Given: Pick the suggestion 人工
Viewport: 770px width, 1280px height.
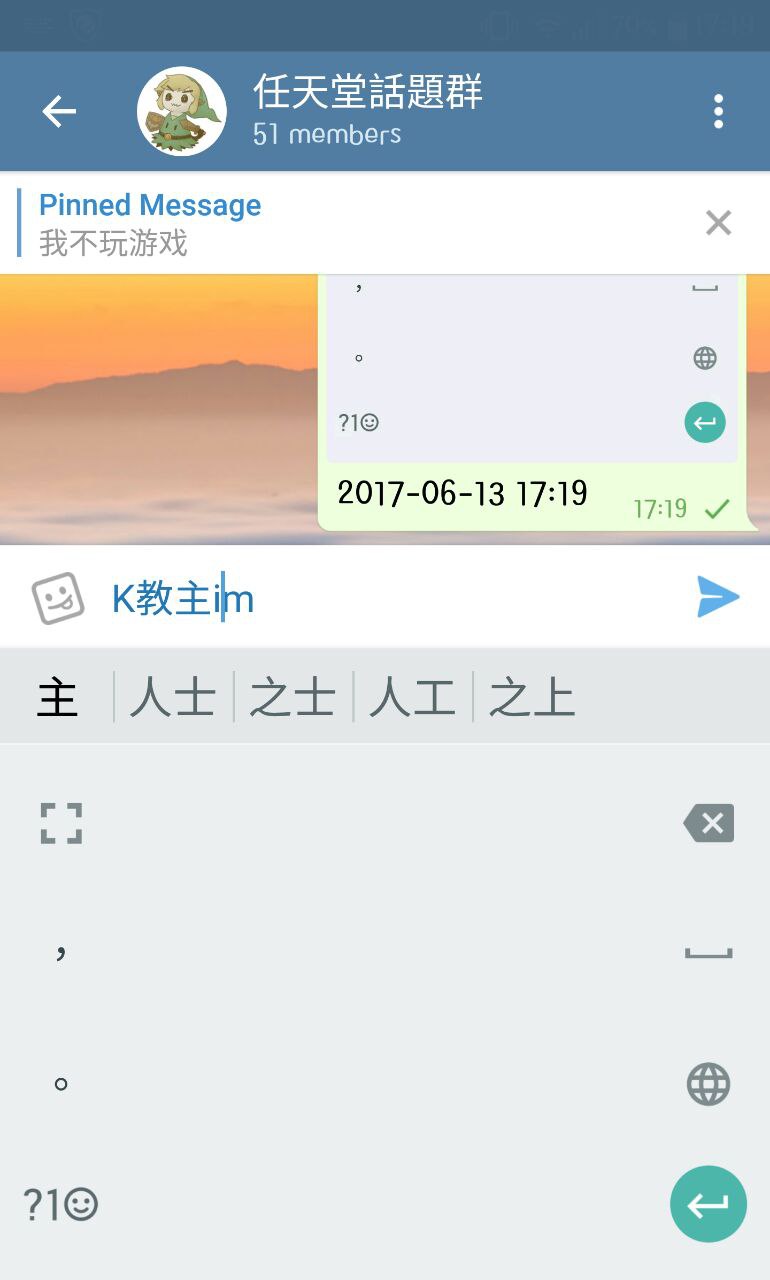Looking at the screenshot, I should [412, 697].
